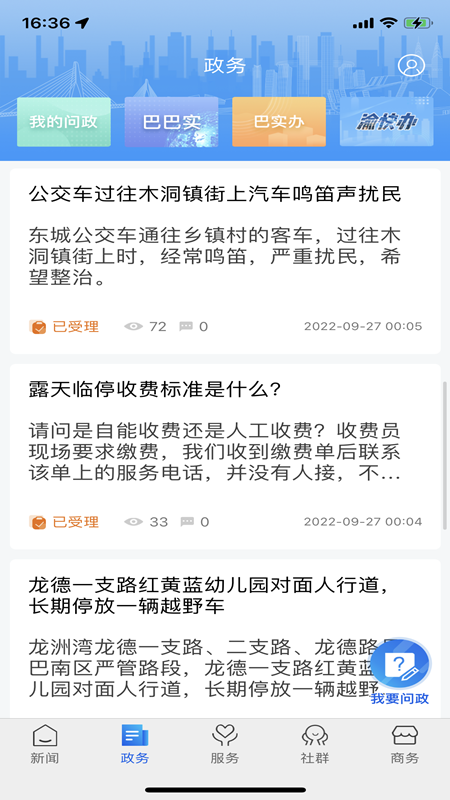Open the 我的问政 button
The image size is (450, 800).
64,122
